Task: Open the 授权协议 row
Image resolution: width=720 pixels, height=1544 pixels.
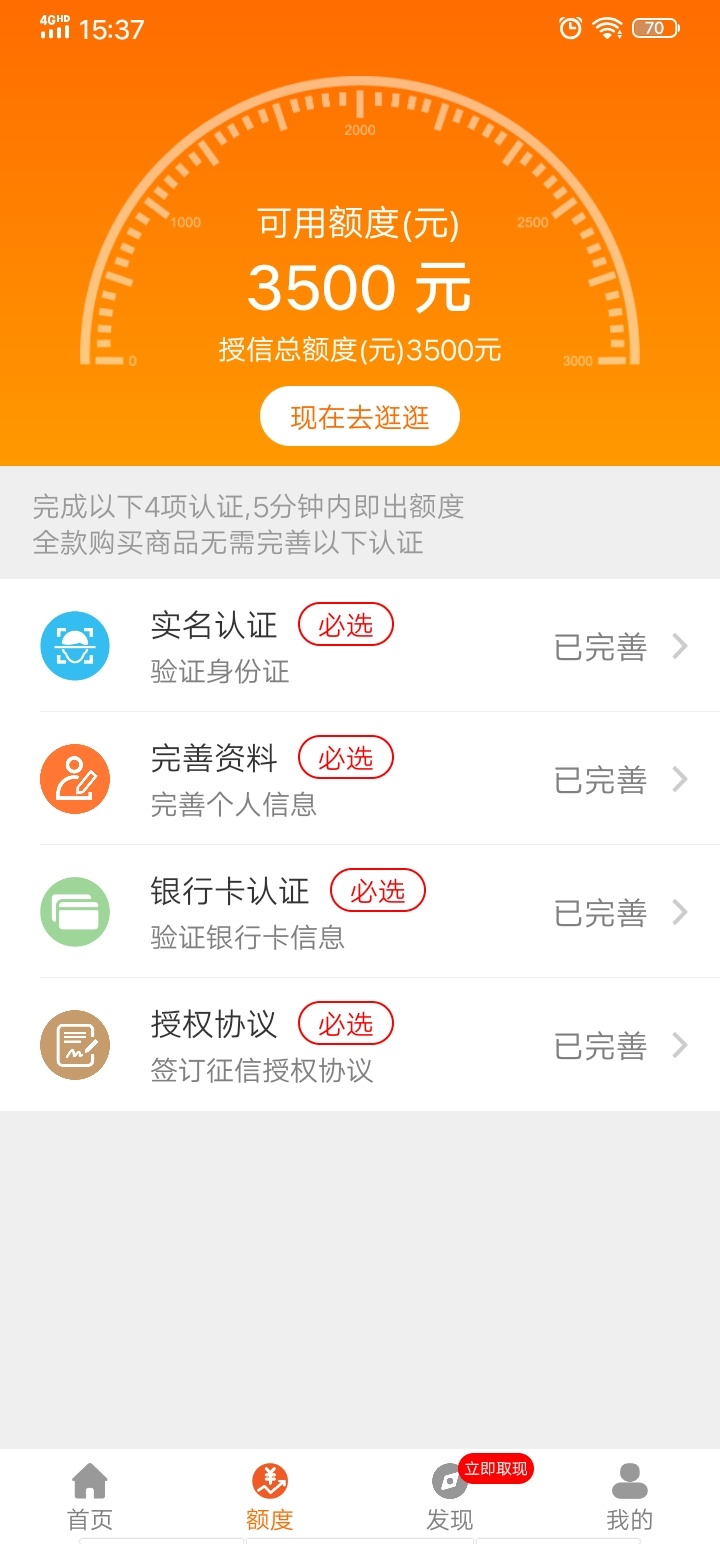Action: tap(360, 1045)
